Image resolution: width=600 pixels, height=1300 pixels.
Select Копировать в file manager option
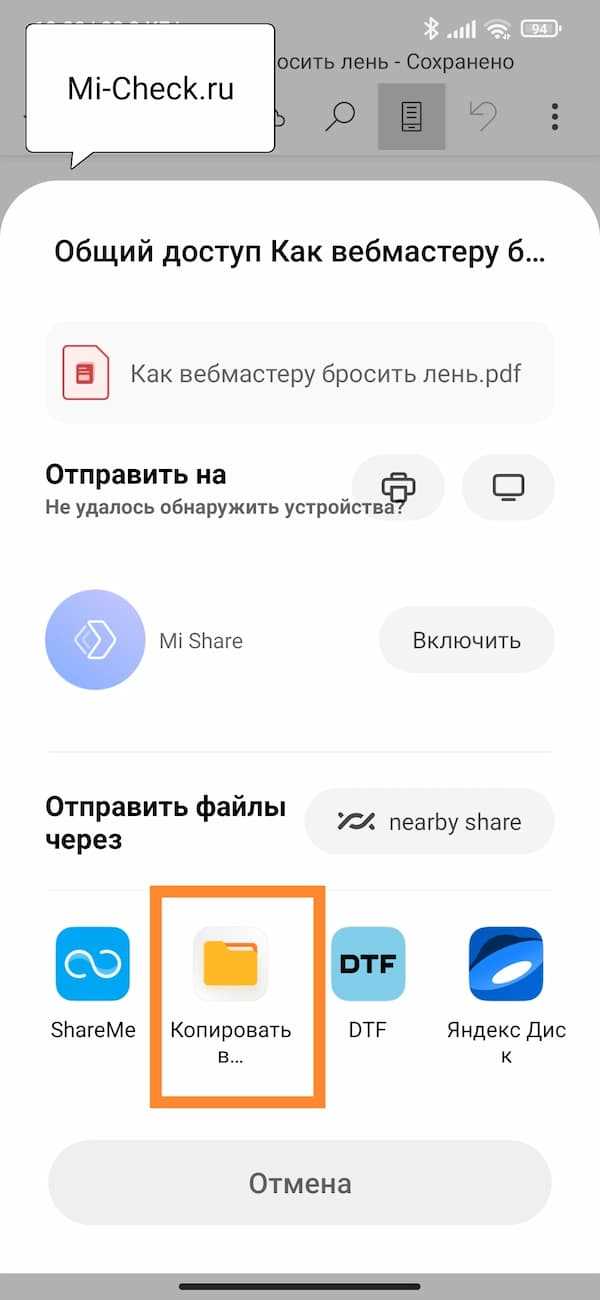click(231, 964)
